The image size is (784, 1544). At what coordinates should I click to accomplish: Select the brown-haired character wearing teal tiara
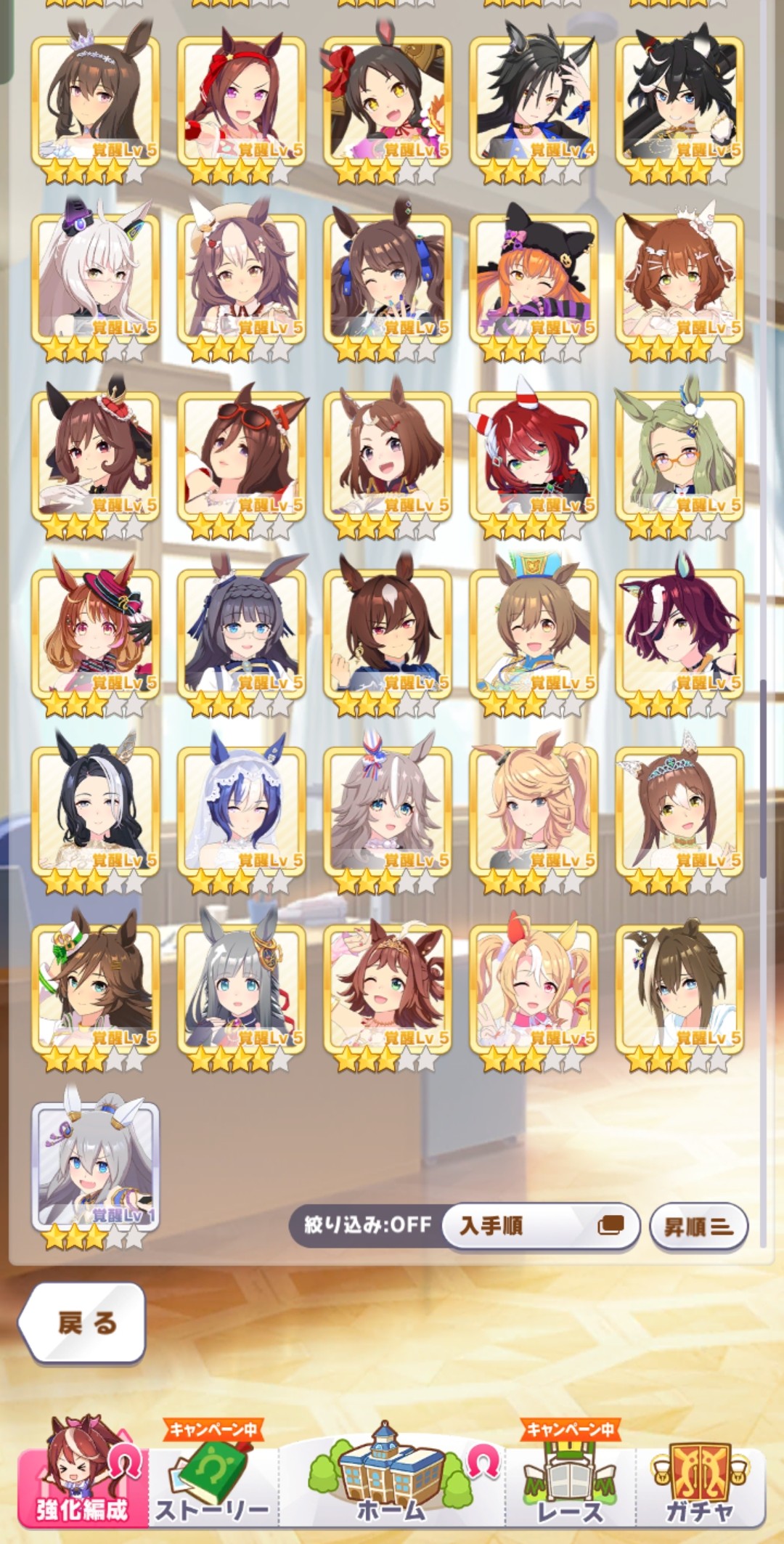click(x=679, y=810)
